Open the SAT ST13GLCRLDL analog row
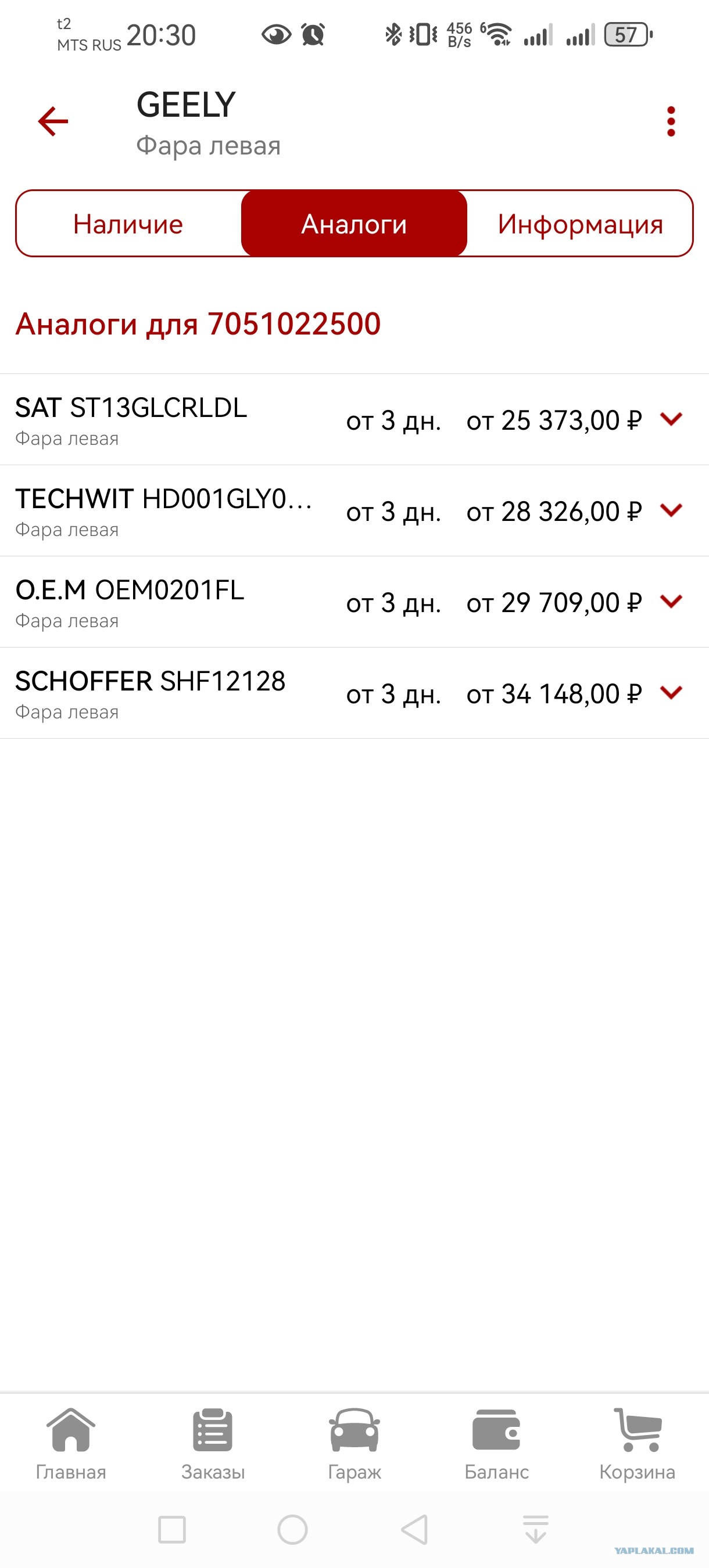The image size is (709, 1568). (354, 420)
